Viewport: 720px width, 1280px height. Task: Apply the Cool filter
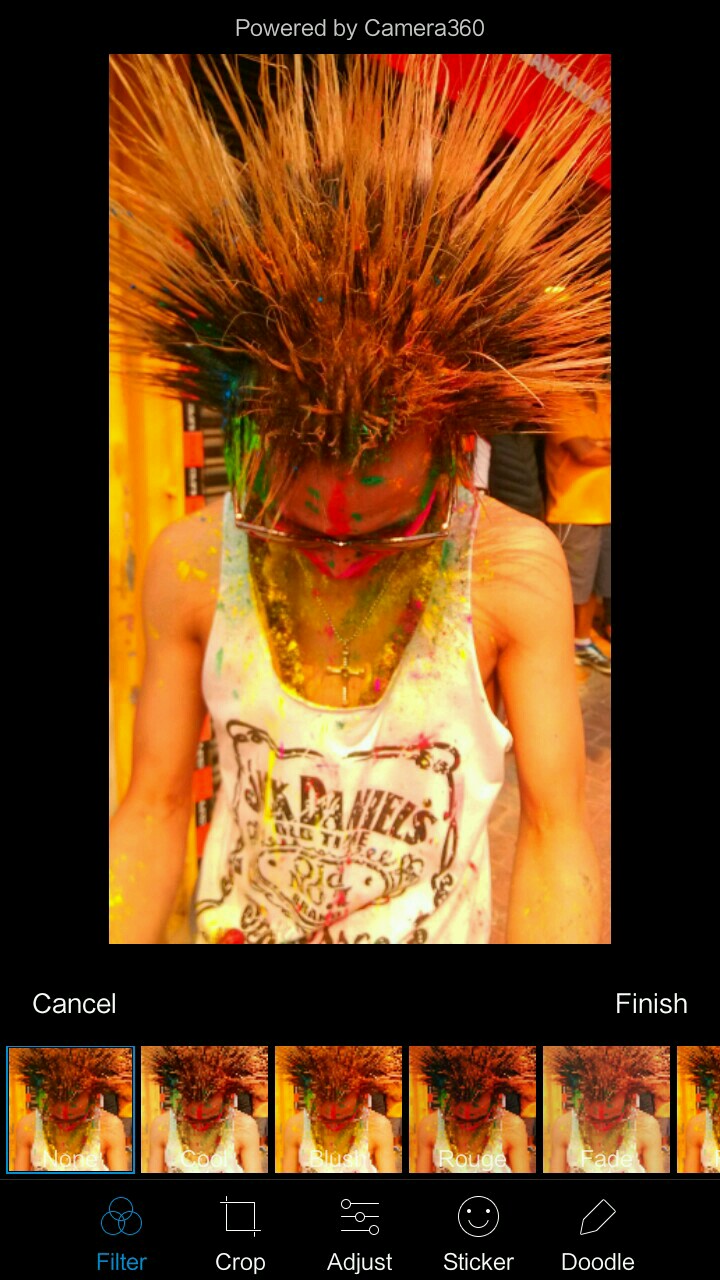point(204,1109)
